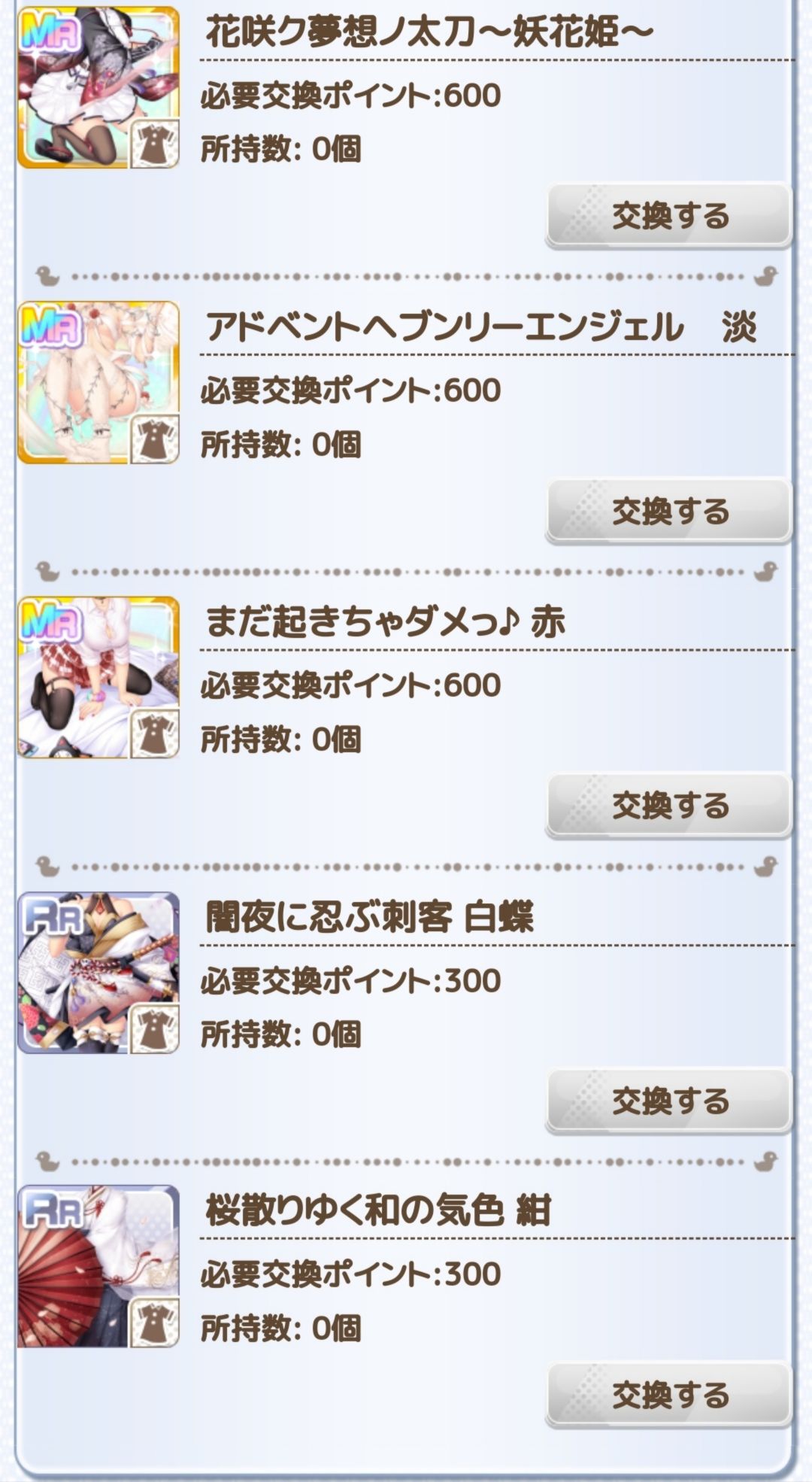The height and width of the screenshot is (1482, 812).
Task: Open the 桜散りゆく和の気色 紺 thumbnail
Action: pyautogui.click(x=98, y=1264)
